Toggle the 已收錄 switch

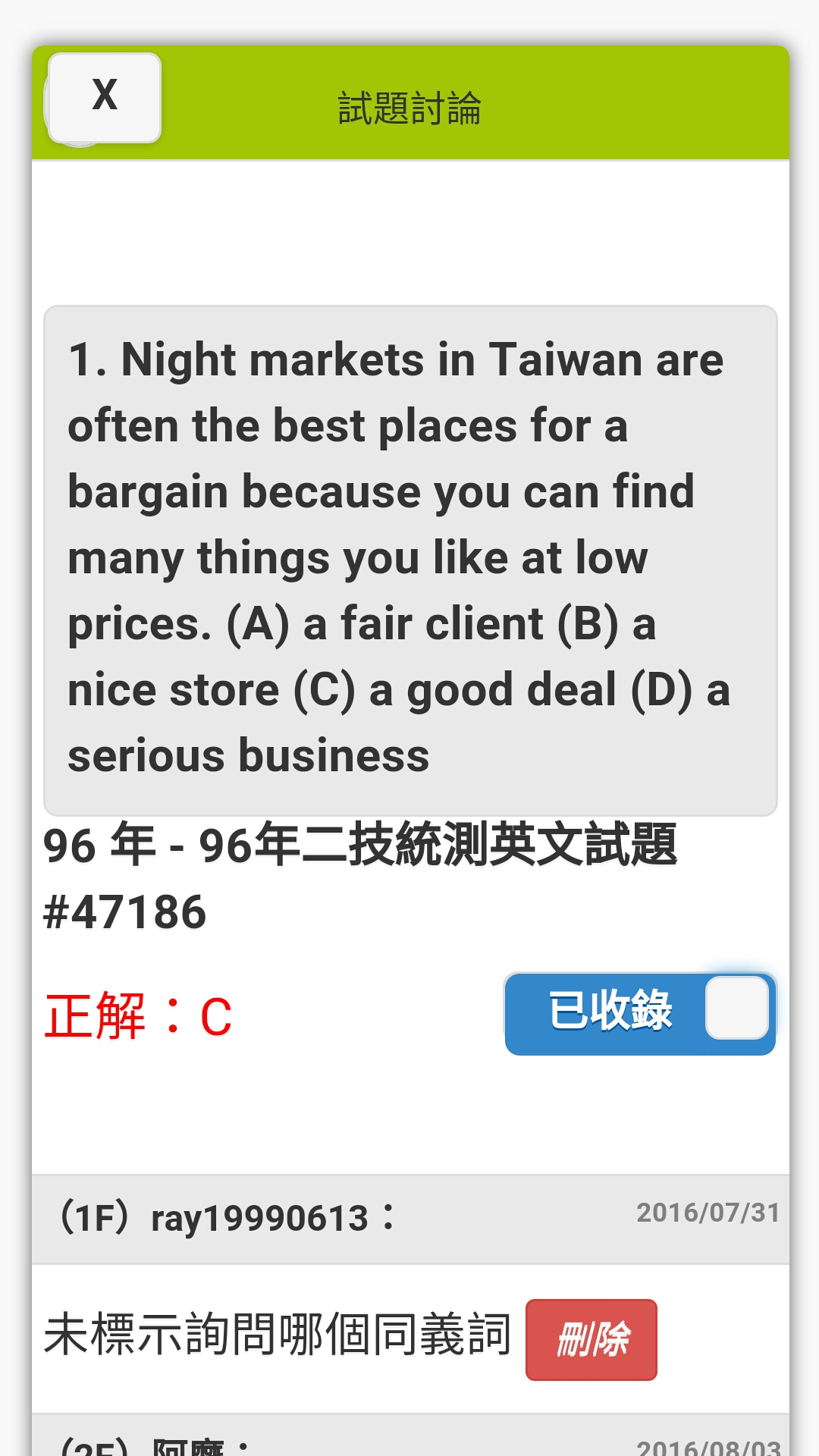[640, 1013]
